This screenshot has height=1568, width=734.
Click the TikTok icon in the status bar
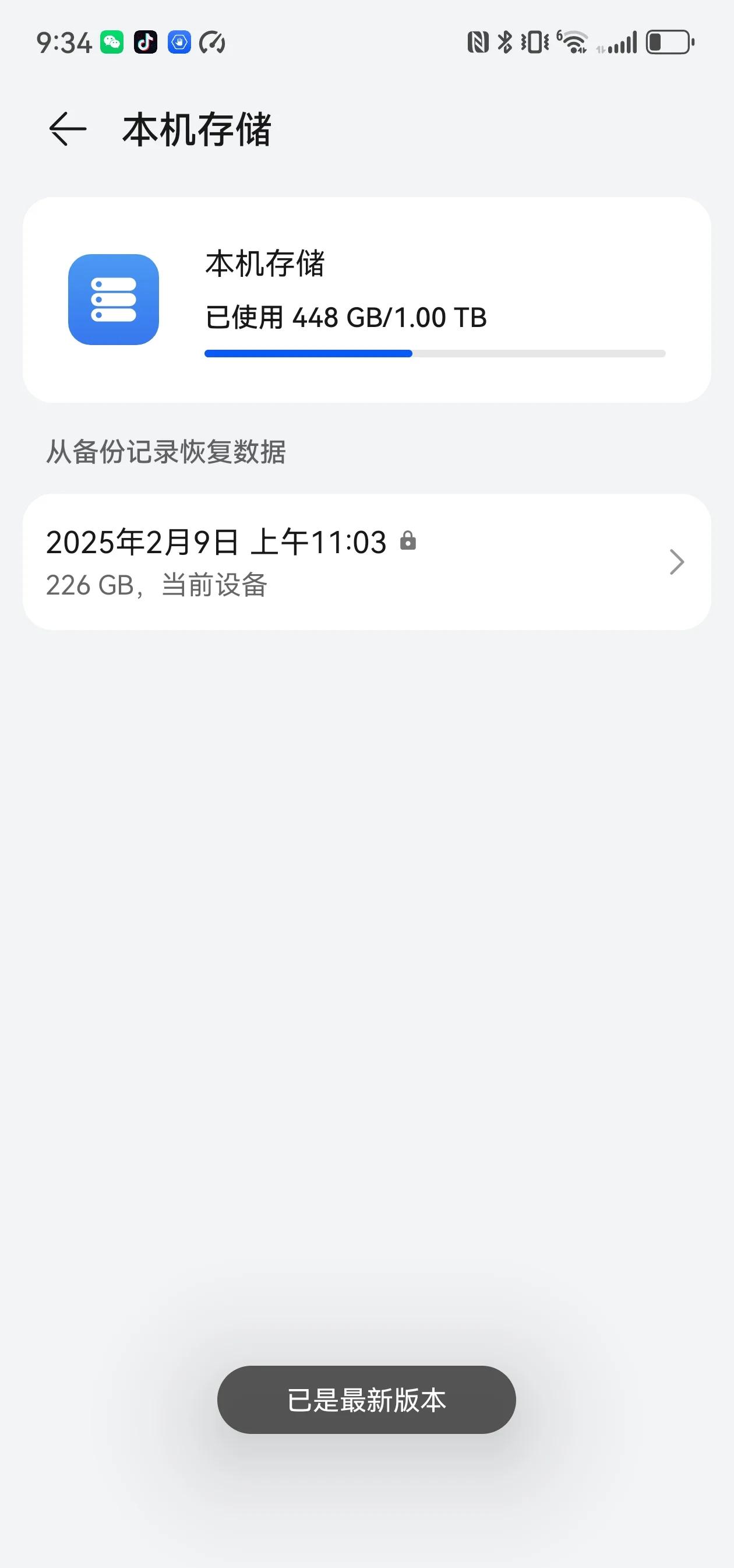tap(145, 43)
